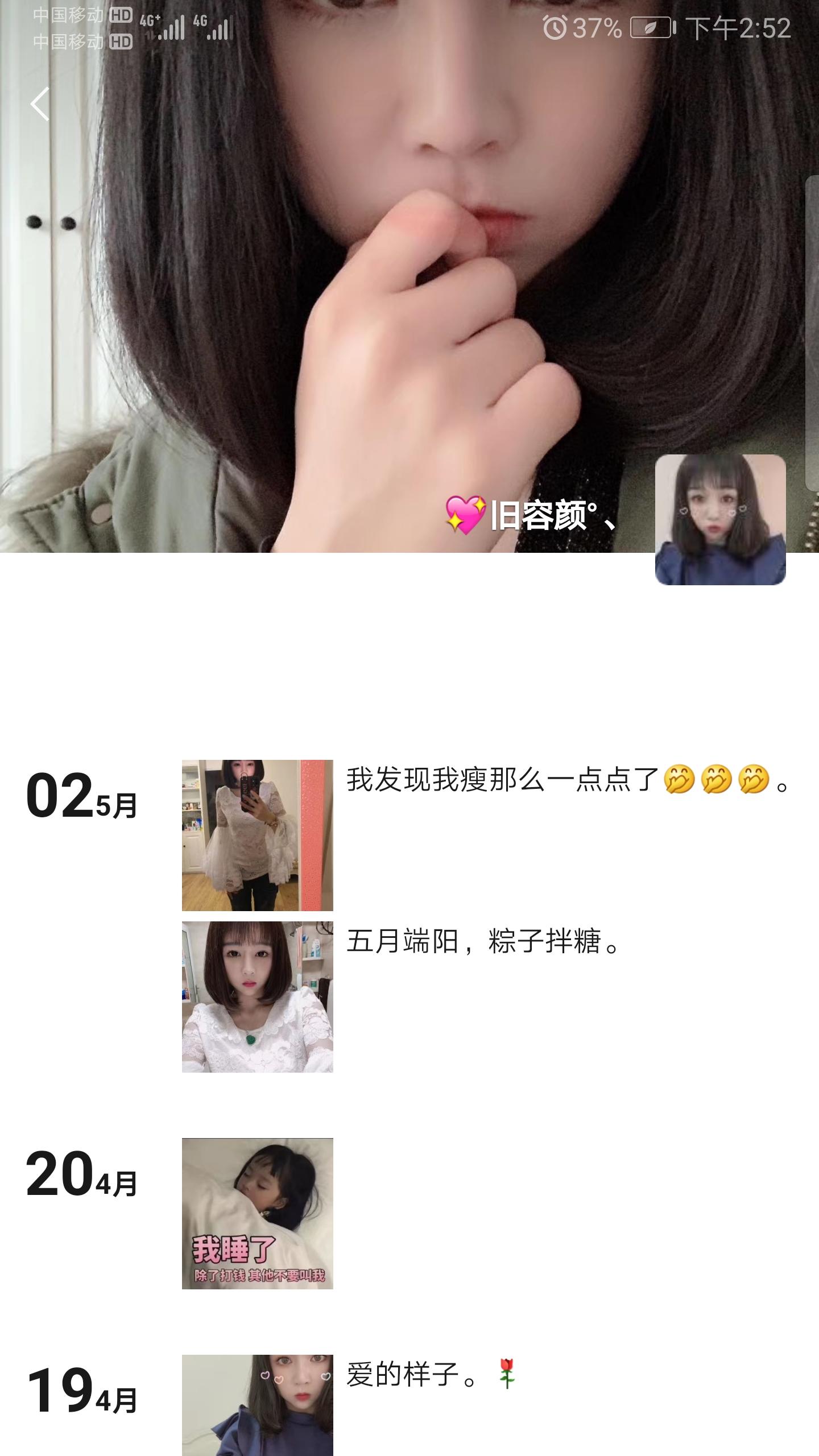The height and width of the screenshot is (1456, 819).
Task: Open the 爱的样子 post photo from 19 April
Action: tap(257, 1405)
